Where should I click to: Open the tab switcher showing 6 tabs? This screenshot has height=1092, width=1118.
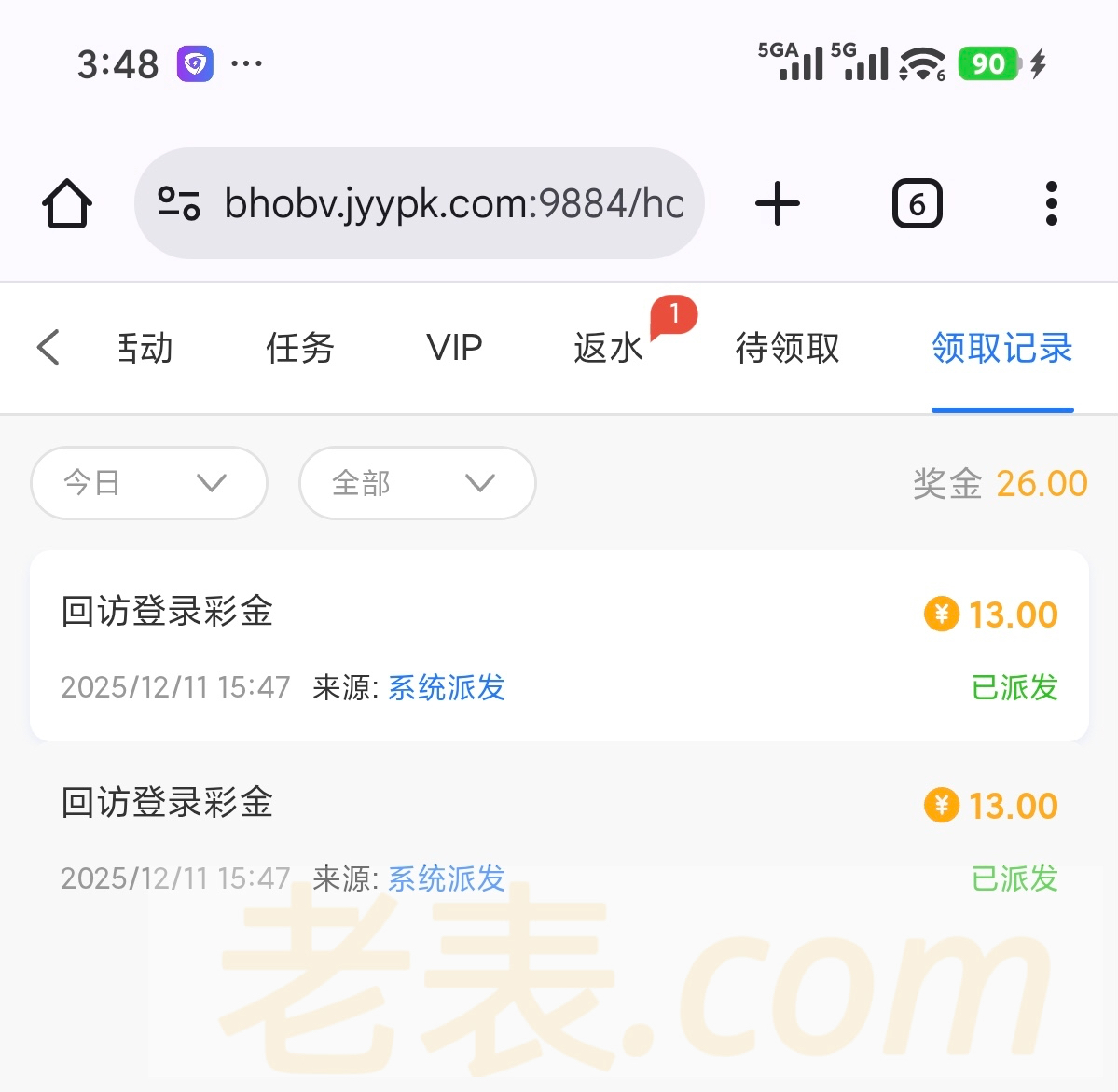[x=917, y=204]
